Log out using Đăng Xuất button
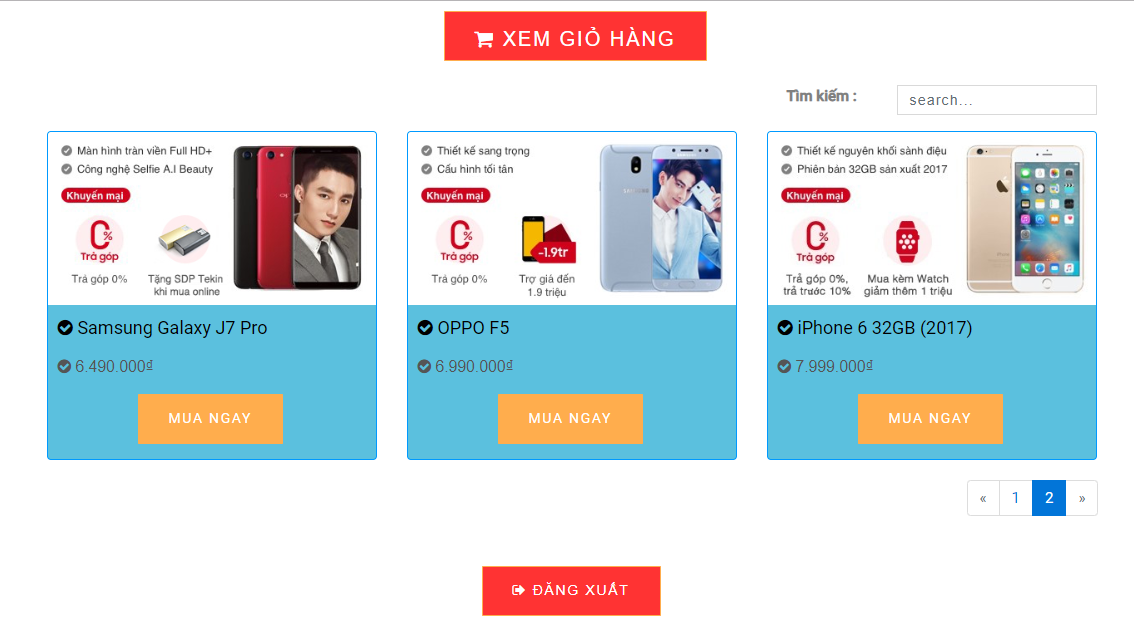Image resolution: width=1134 pixels, height=629 pixels. click(571, 590)
